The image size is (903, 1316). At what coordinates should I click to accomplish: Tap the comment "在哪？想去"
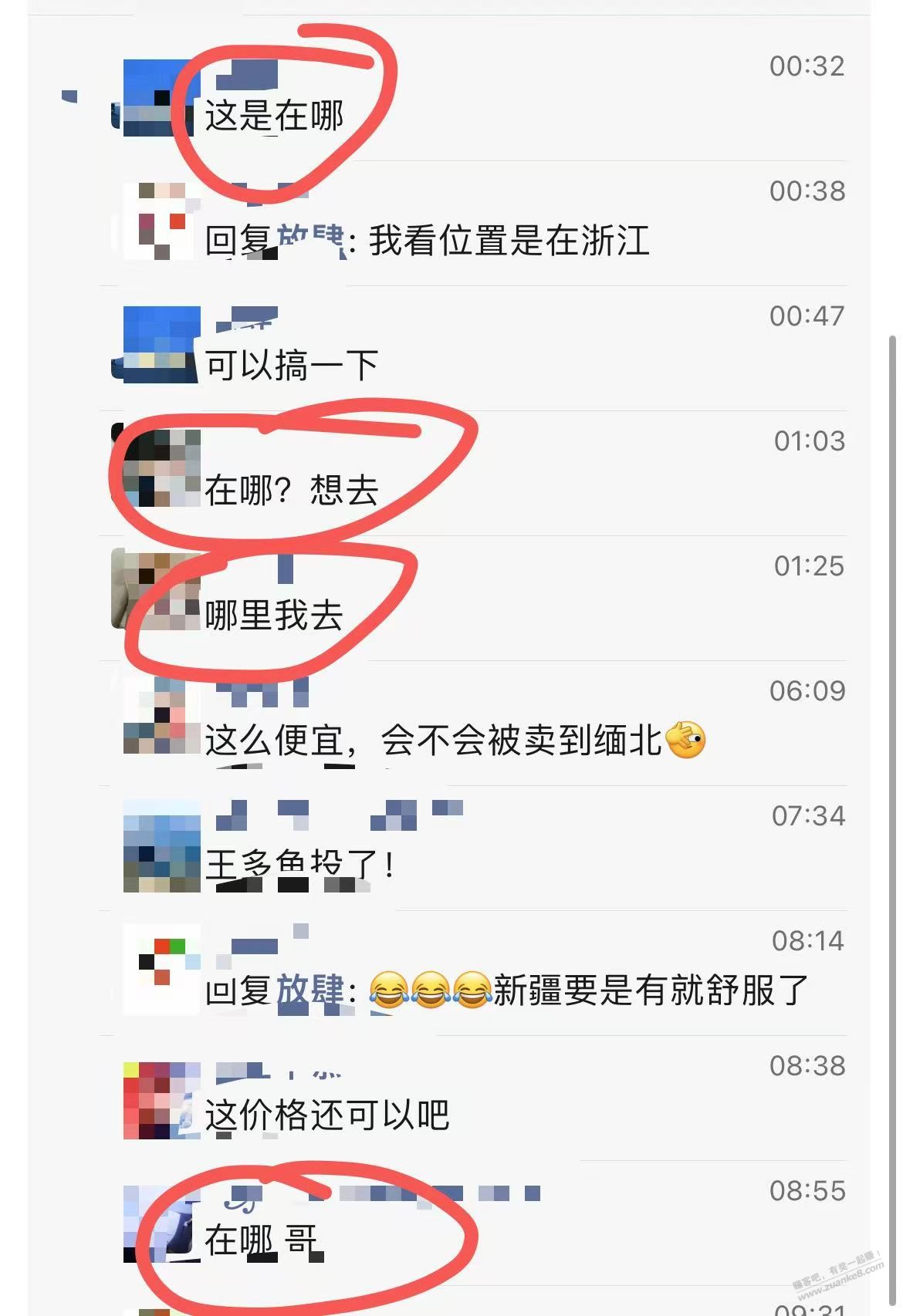(x=292, y=491)
